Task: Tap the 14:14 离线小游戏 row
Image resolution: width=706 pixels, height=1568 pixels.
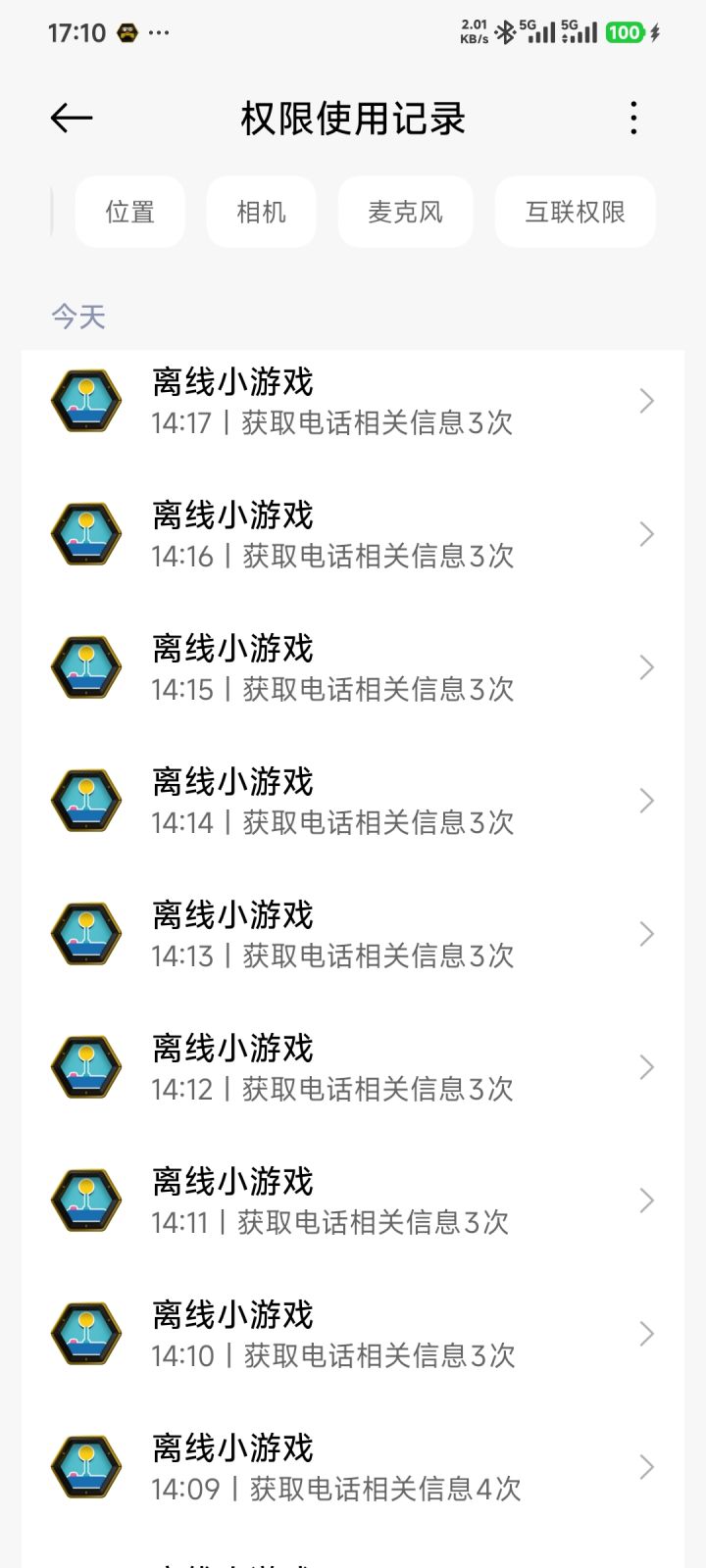Action: 353,801
